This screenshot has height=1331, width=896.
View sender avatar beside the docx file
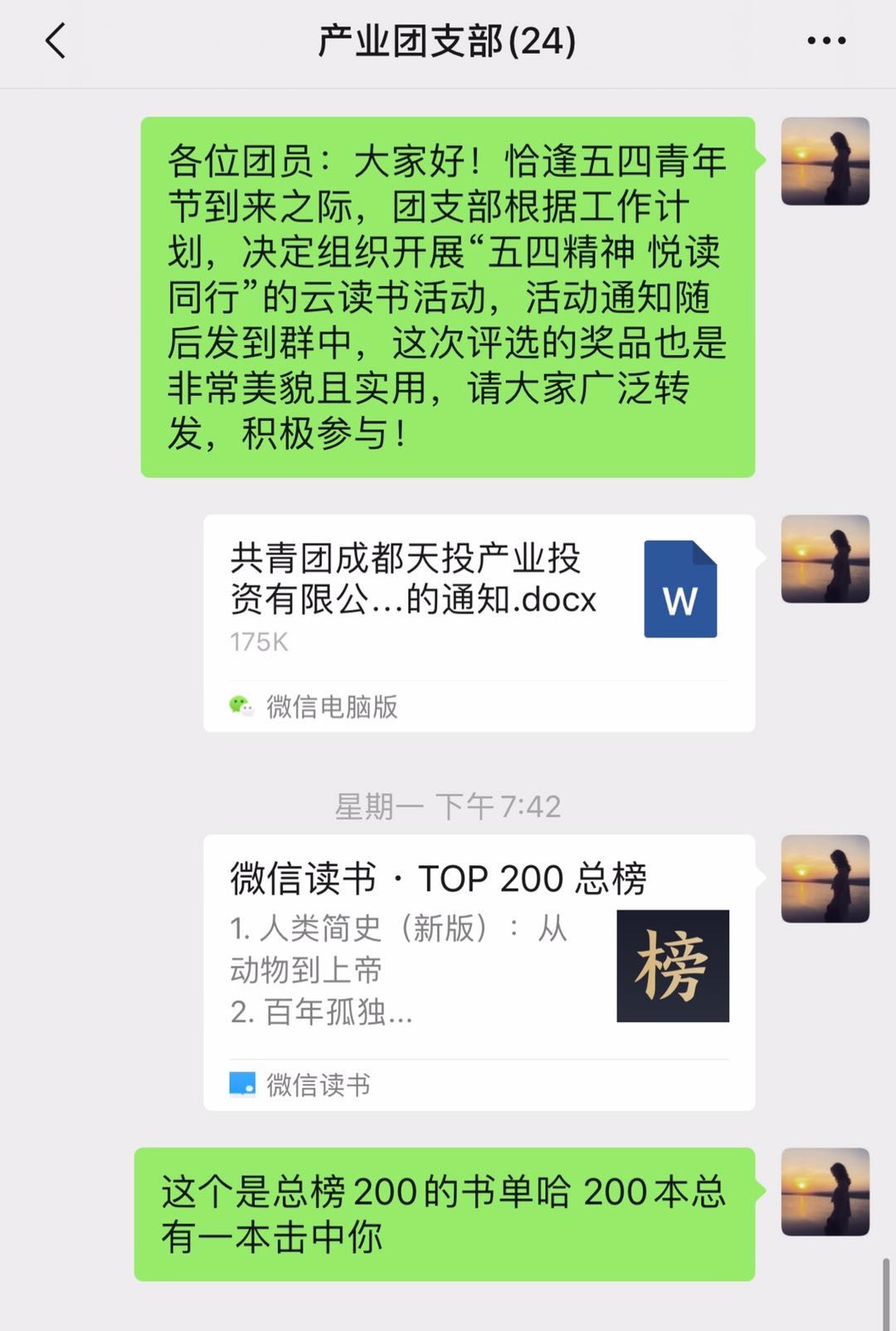point(825,558)
